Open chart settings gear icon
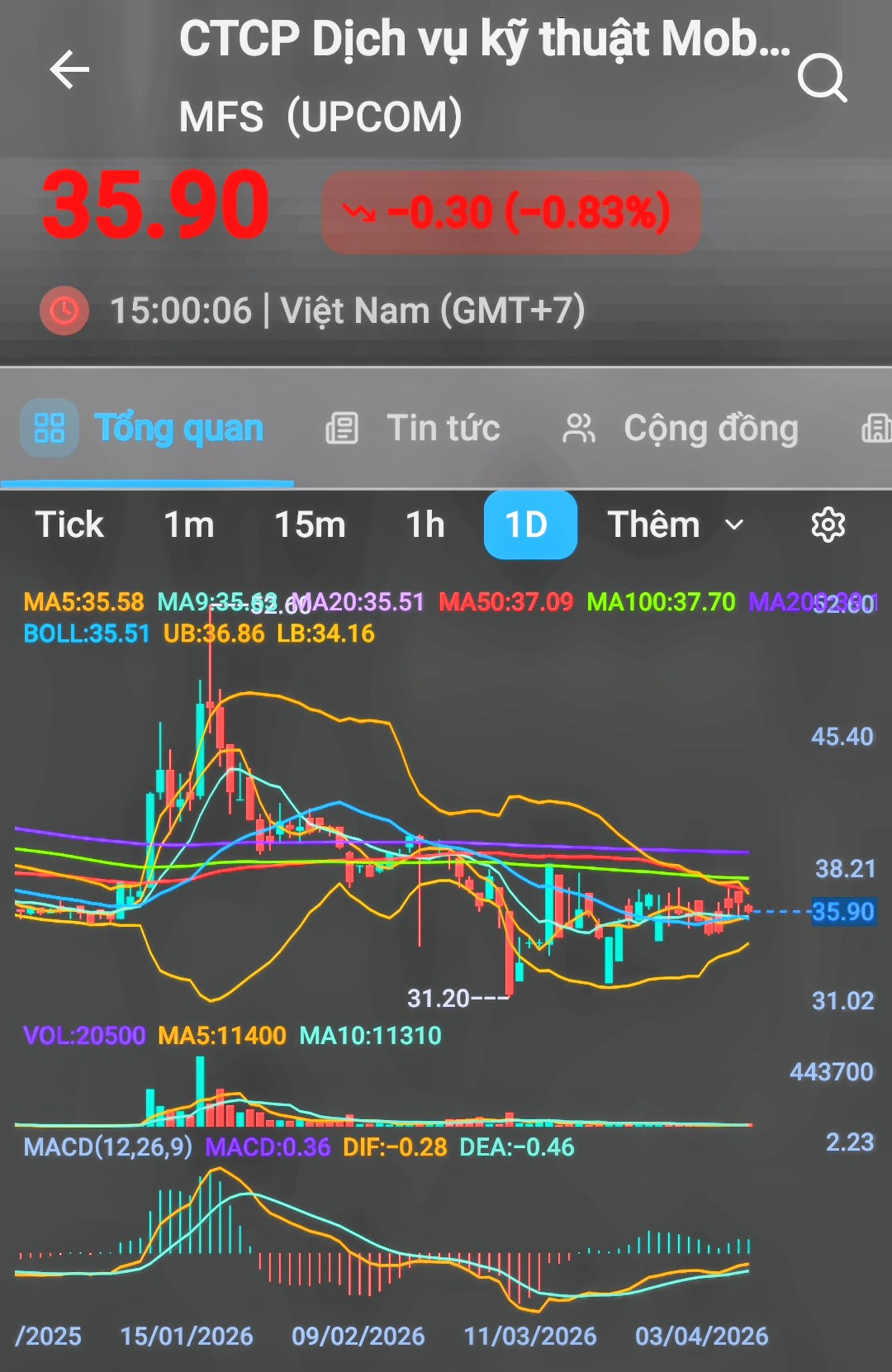 click(x=828, y=525)
